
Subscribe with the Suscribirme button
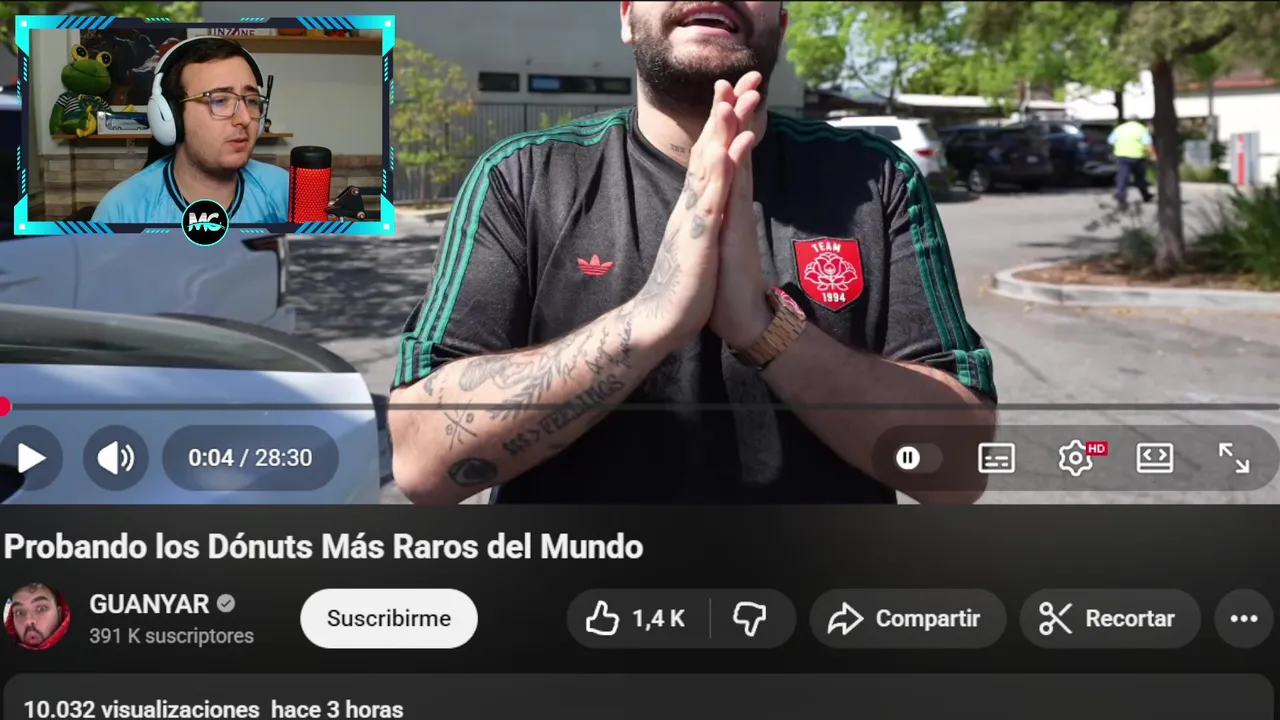388,618
